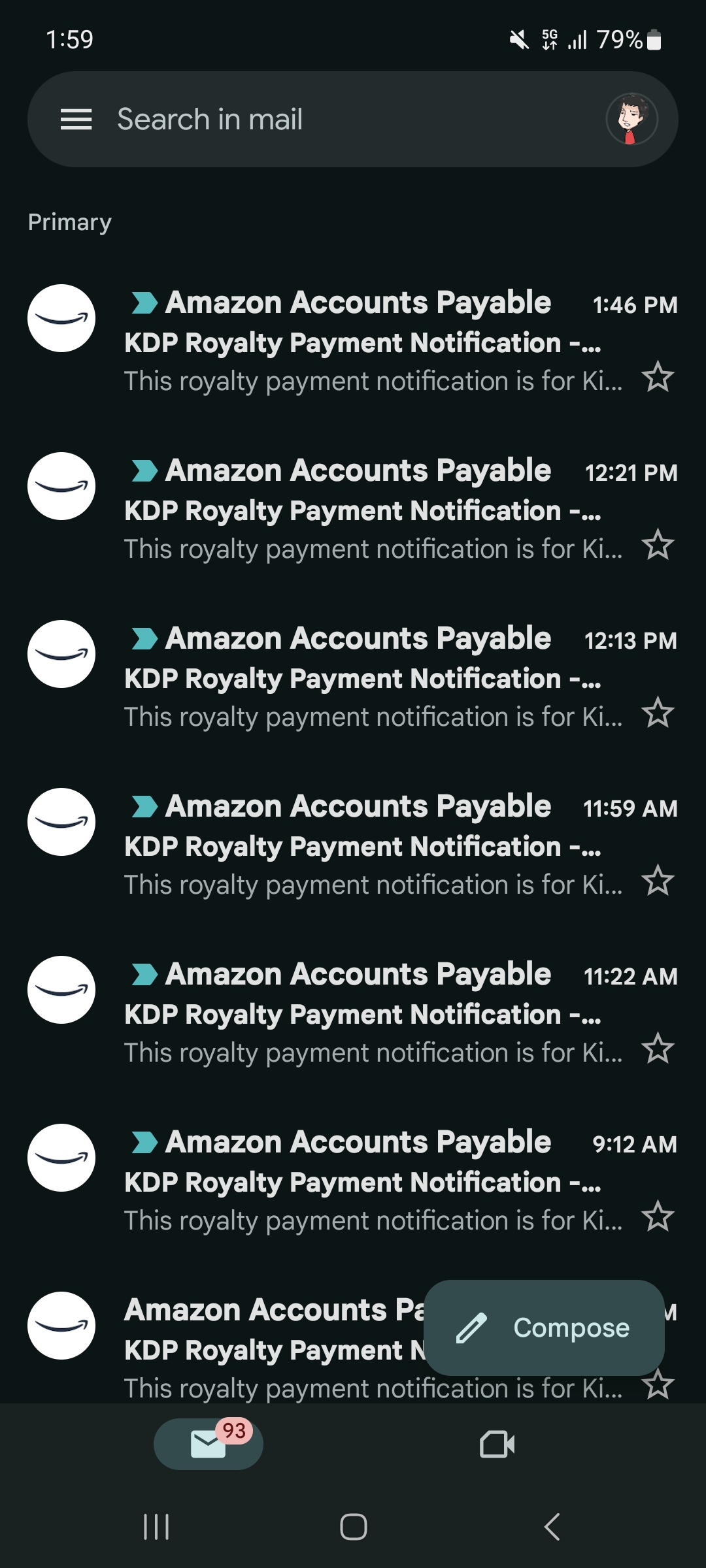706x1568 pixels.
Task: Open the account profile avatar
Action: [631, 120]
